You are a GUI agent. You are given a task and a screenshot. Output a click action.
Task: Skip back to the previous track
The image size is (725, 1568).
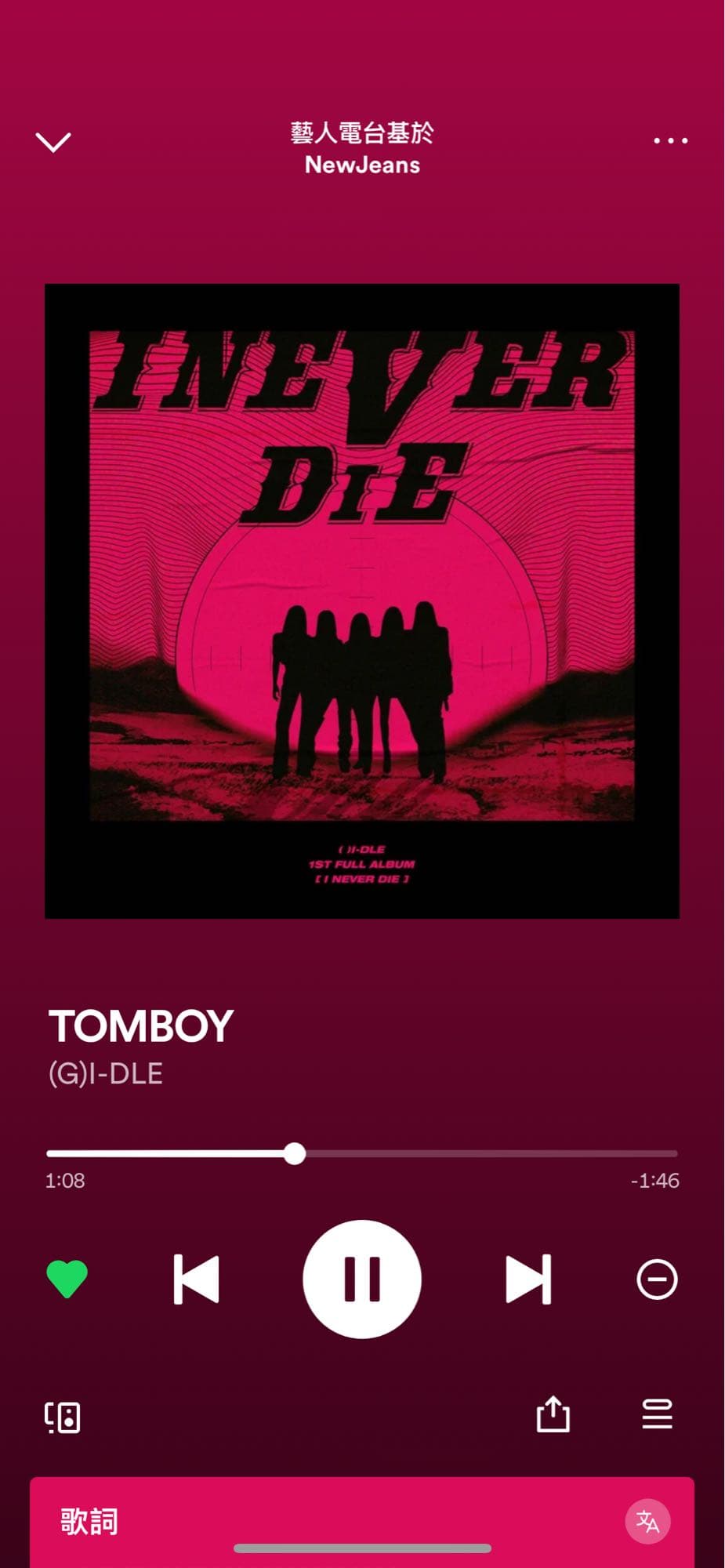click(196, 1279)
